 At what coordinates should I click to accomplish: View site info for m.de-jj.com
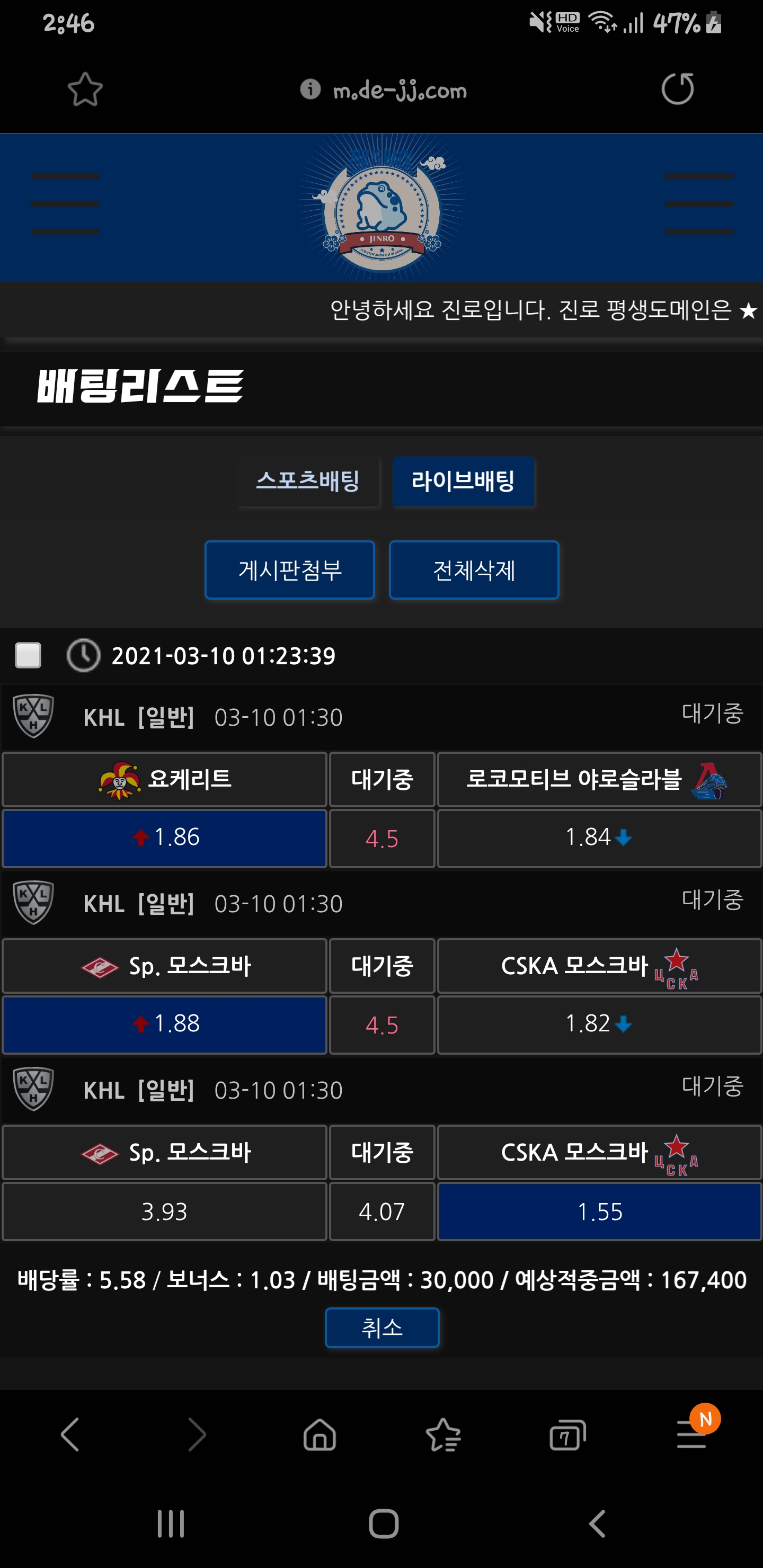[x=310, y=90]
